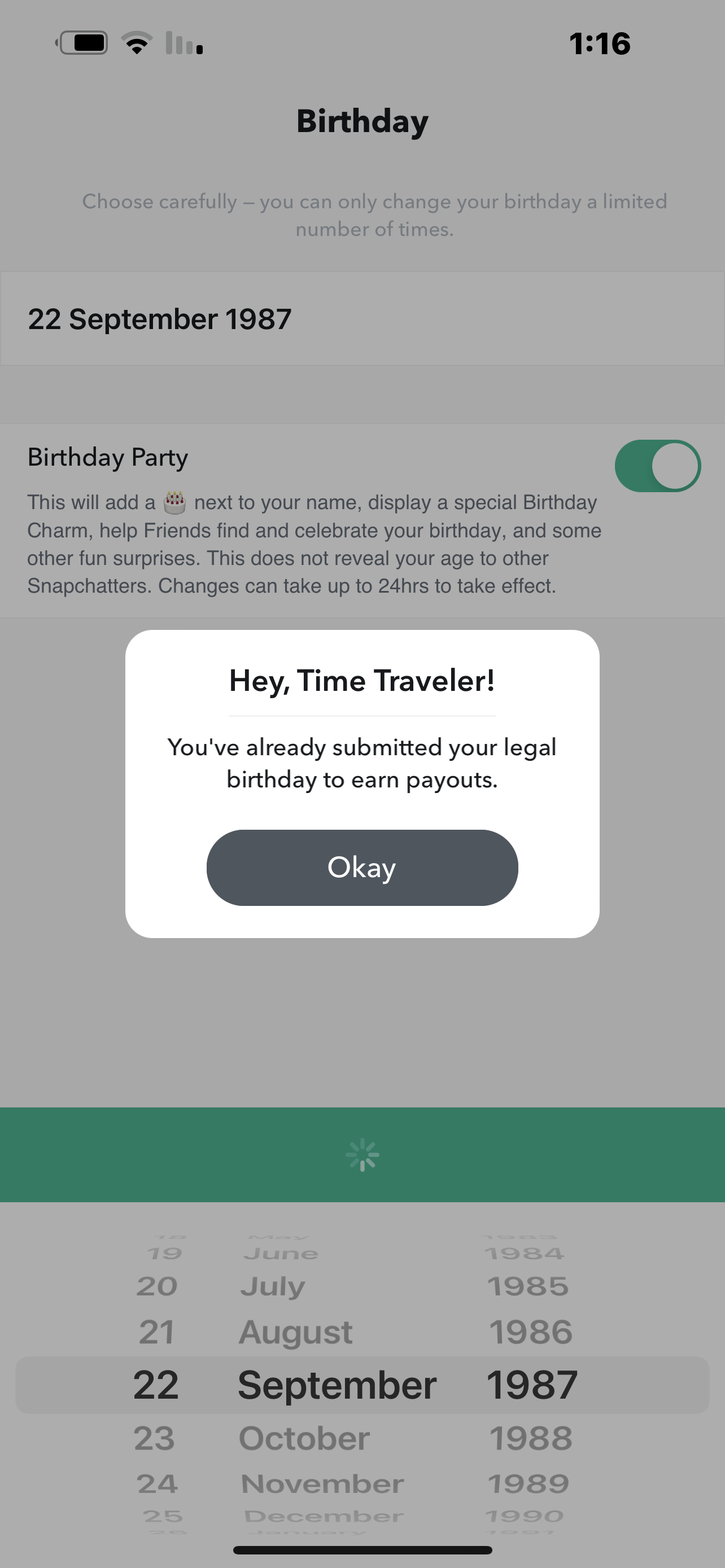The width and height of the screenshot is (725, 1568).
Task: Choose 1988 in the year wheel
Action: coord(531,1439)
